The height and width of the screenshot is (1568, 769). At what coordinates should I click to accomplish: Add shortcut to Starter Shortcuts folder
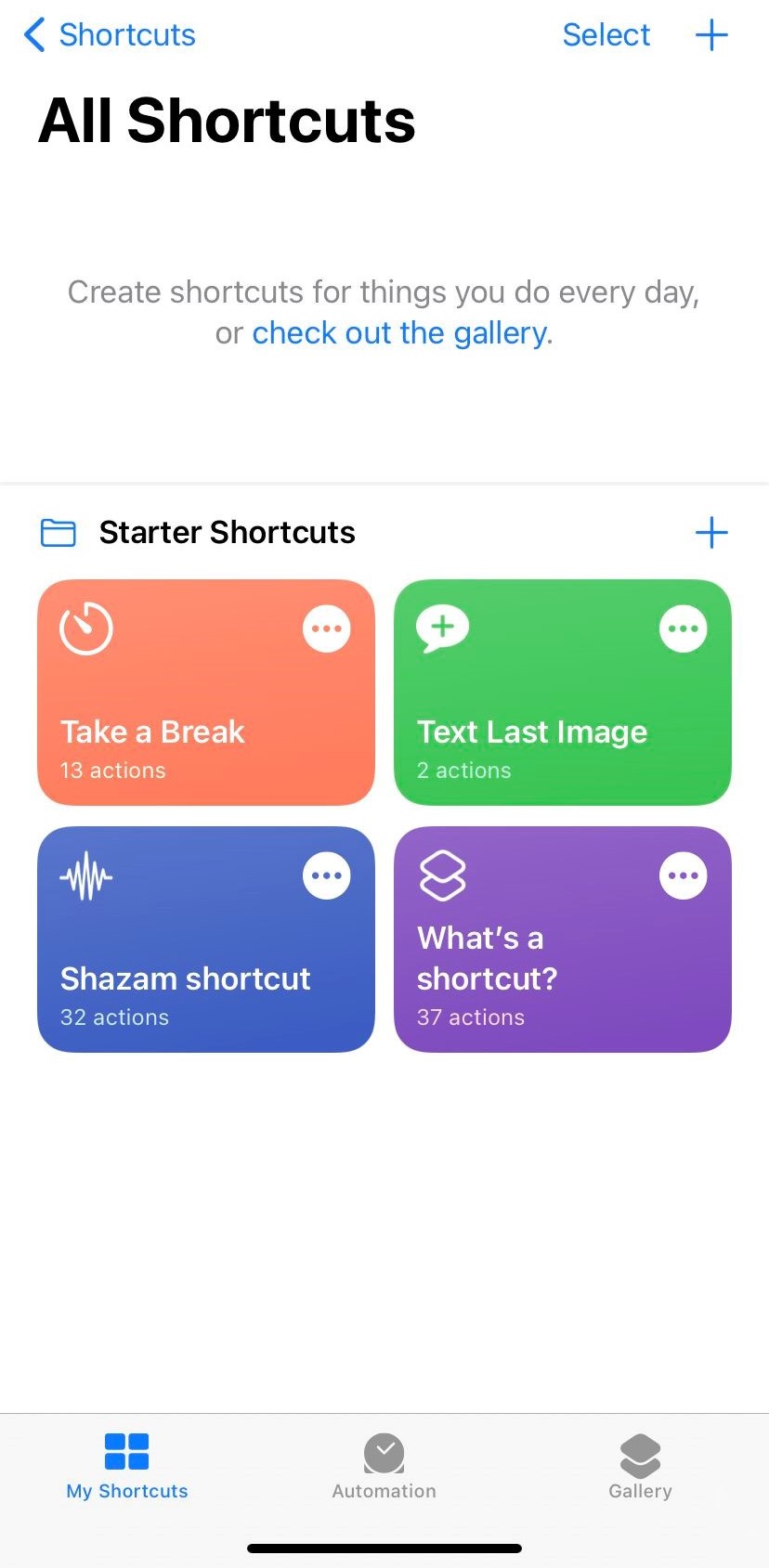pos(711,532)
